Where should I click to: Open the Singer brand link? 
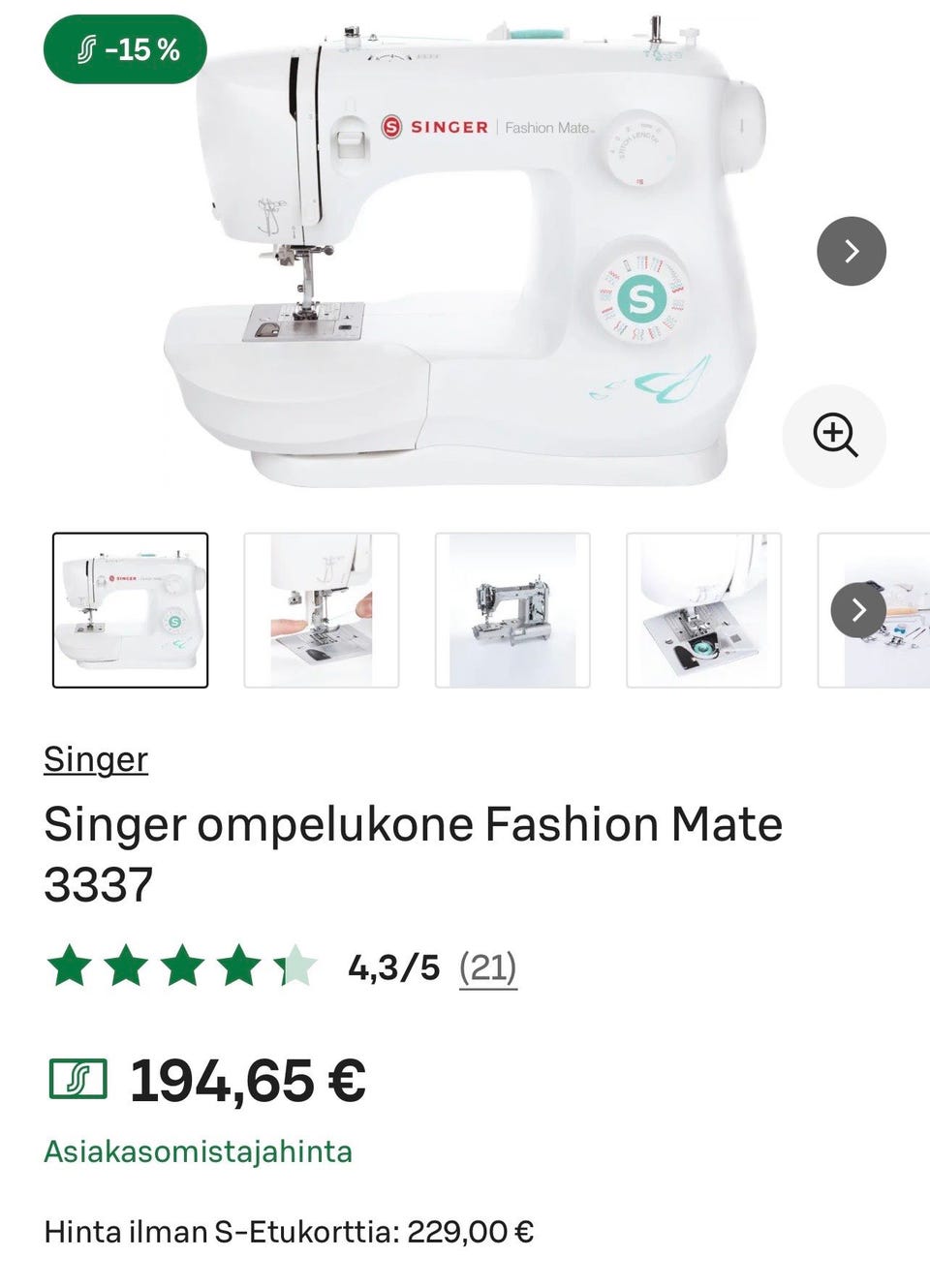click(96, 759)
